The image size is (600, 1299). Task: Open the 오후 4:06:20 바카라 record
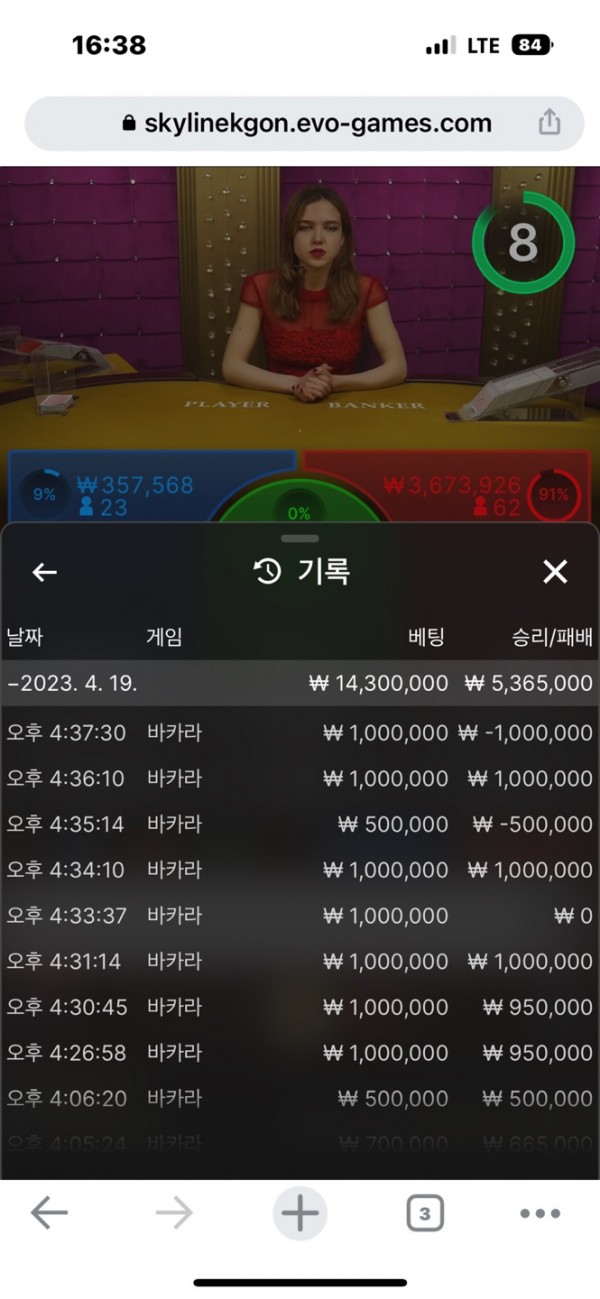tap(299, 1099)
